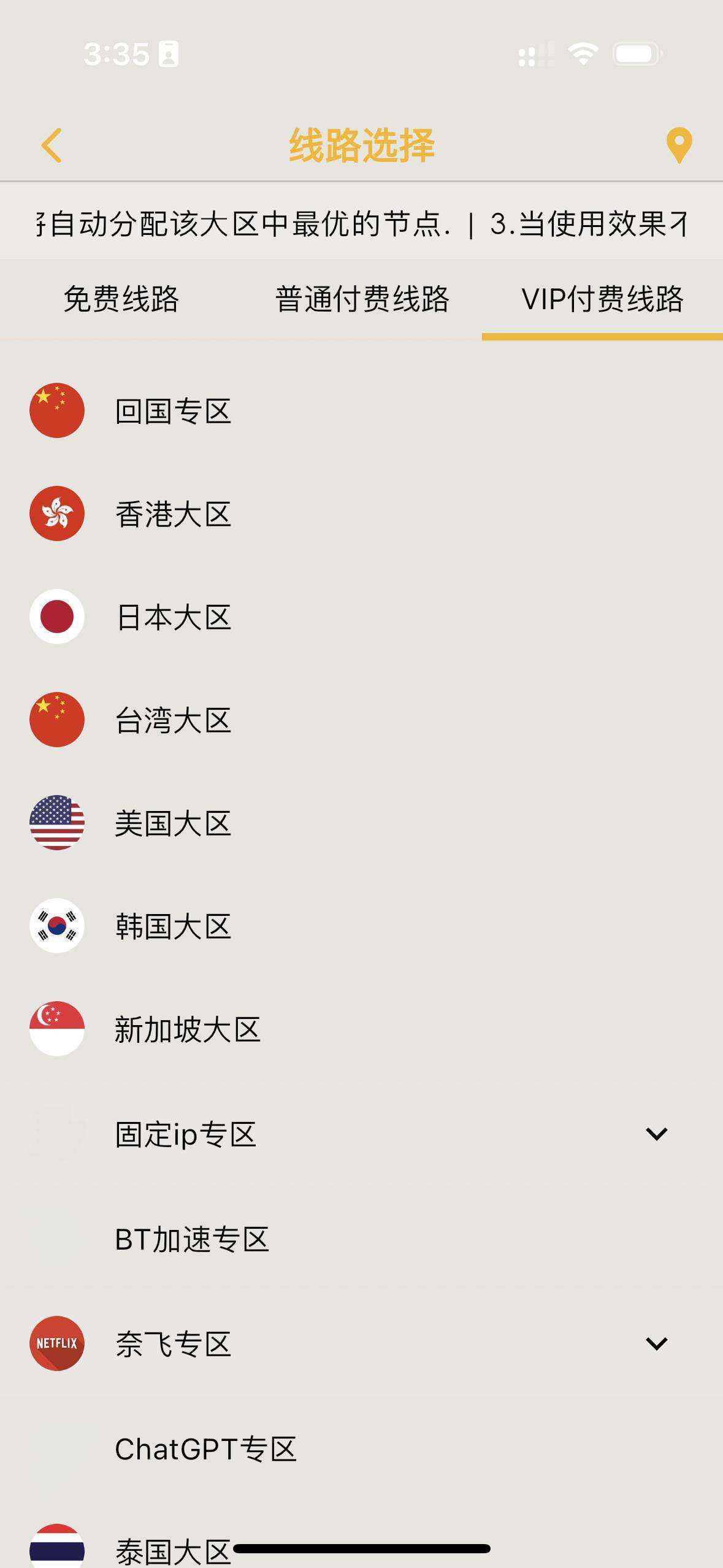Pick the 日本大区 route
The width and height of the screenshot is (723, 1568).
(173, 617)
